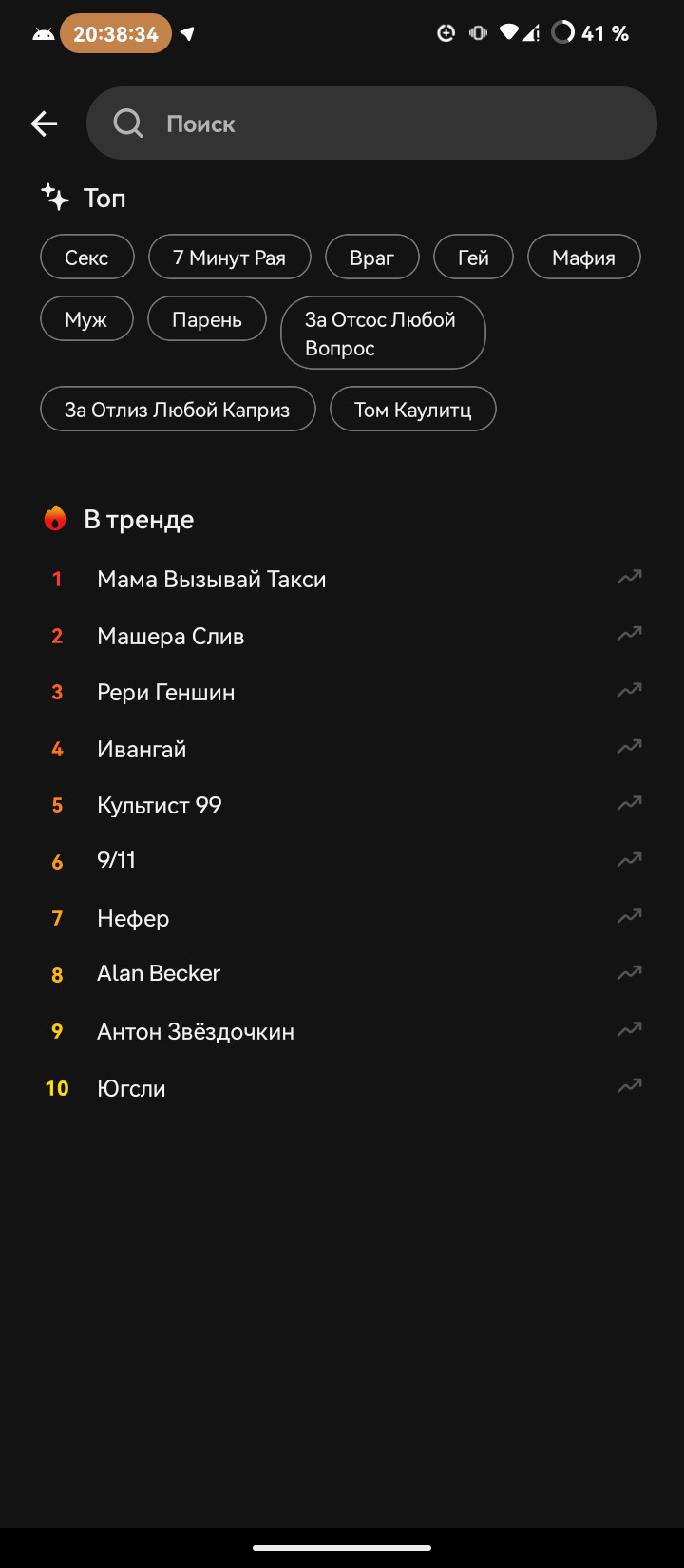Pick the Парень chip

pyautogui.click(x=207, y=319)
